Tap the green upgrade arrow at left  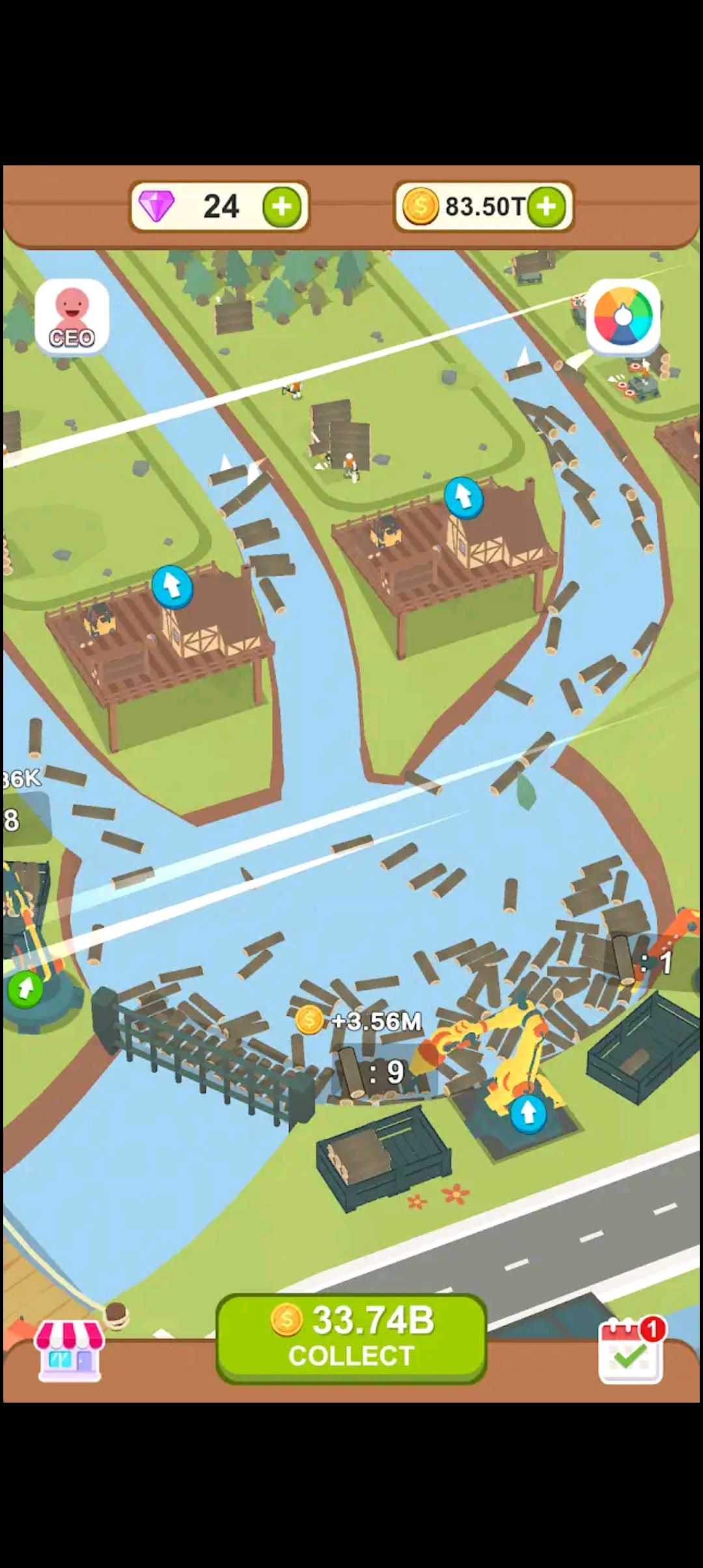click(x=26, y=988)
